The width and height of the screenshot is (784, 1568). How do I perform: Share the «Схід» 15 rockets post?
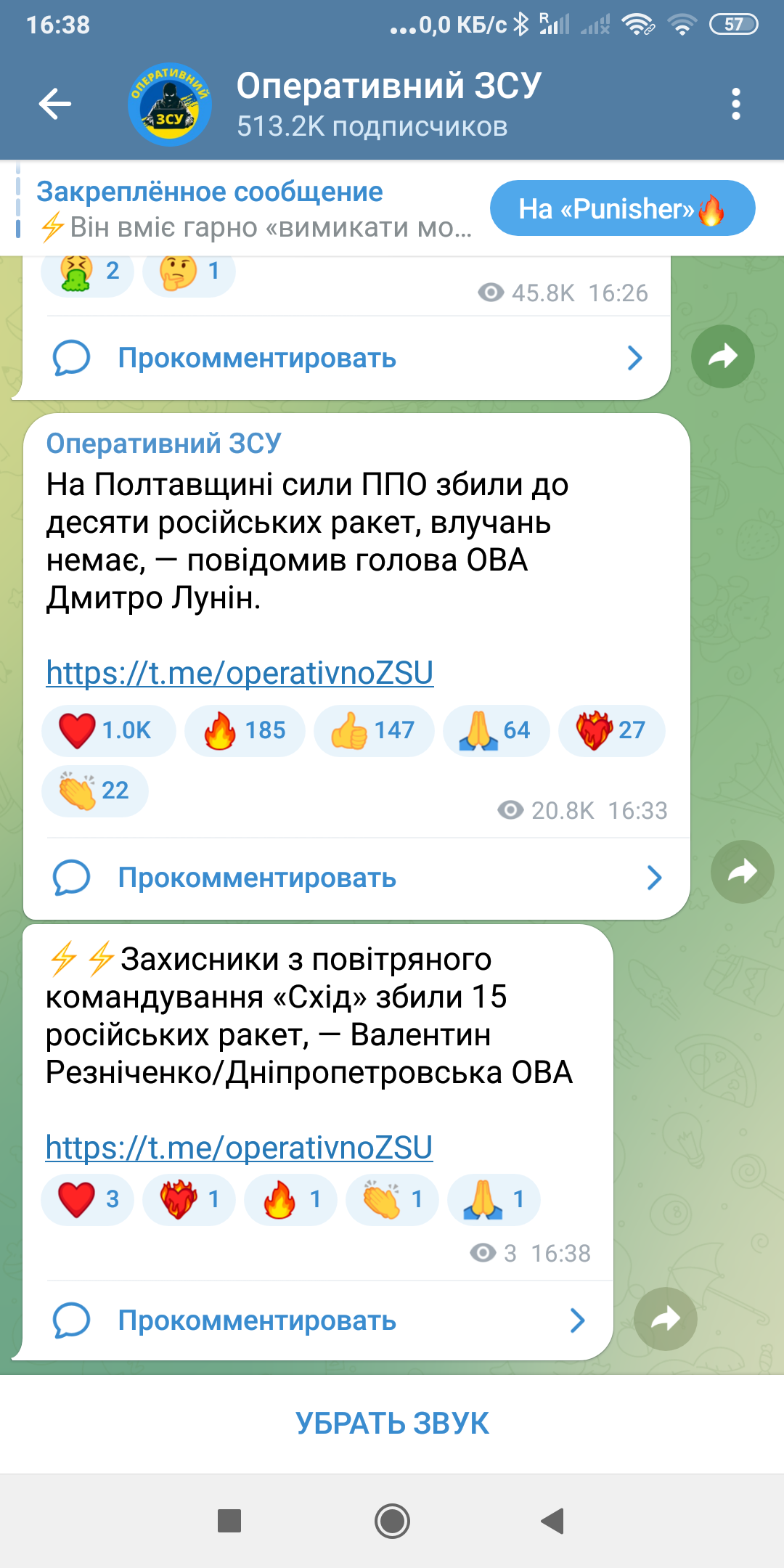(x=665, y=1319)
